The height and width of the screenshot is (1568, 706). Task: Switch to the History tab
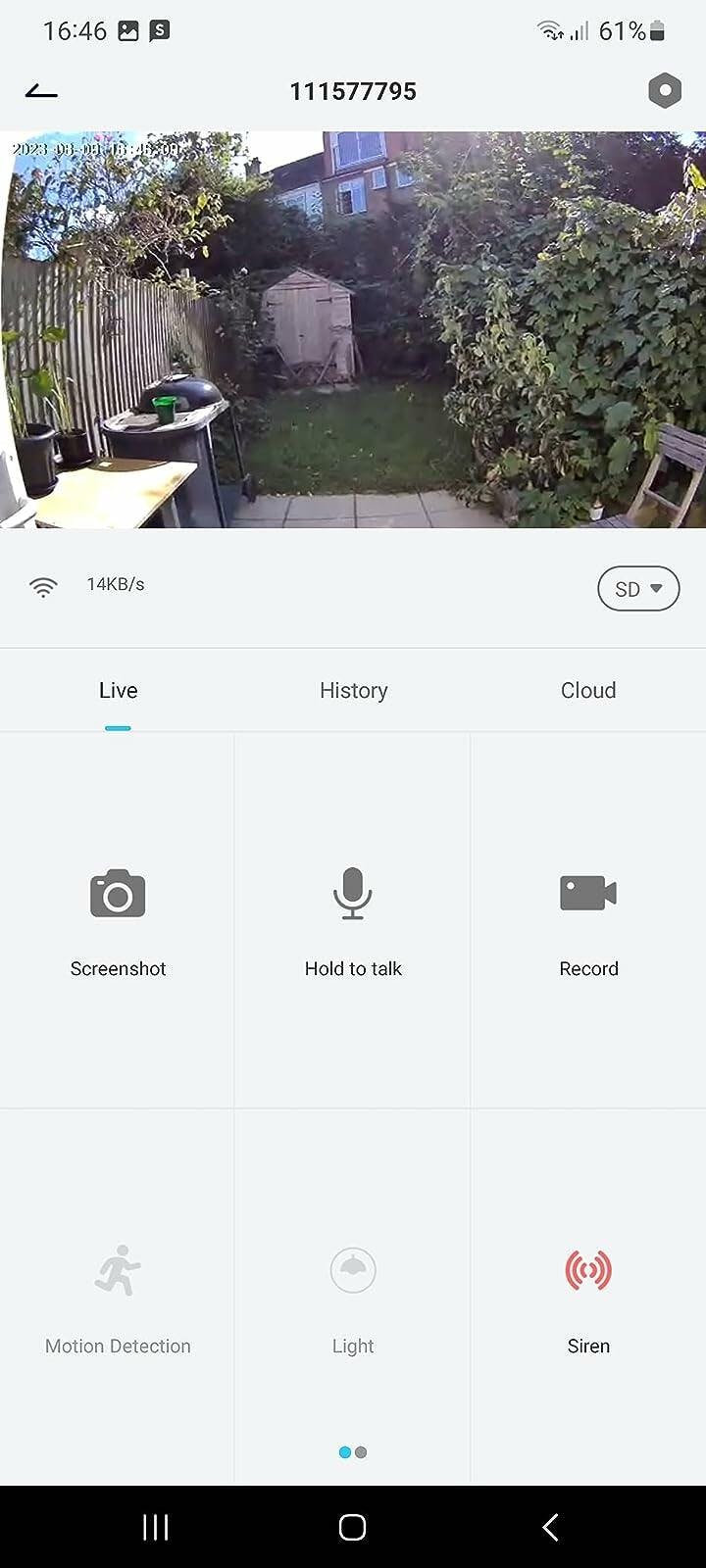(x=353, y=691)
